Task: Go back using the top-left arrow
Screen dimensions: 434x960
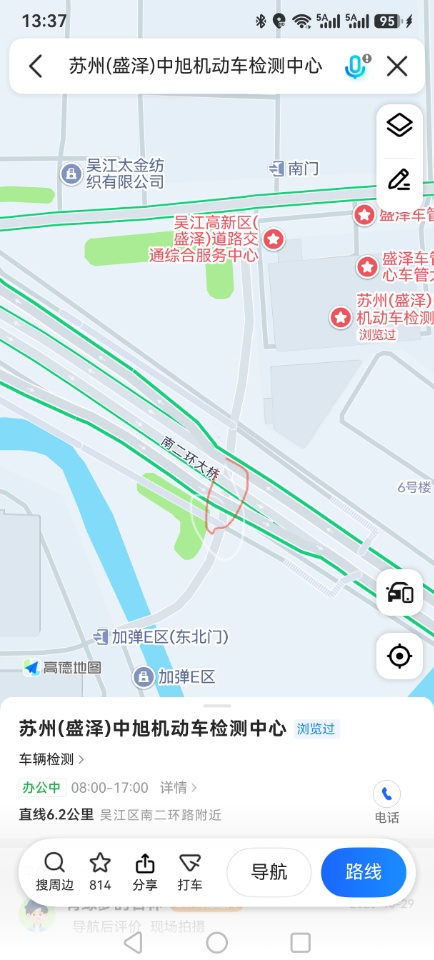Action: click(x=36, y=66)
